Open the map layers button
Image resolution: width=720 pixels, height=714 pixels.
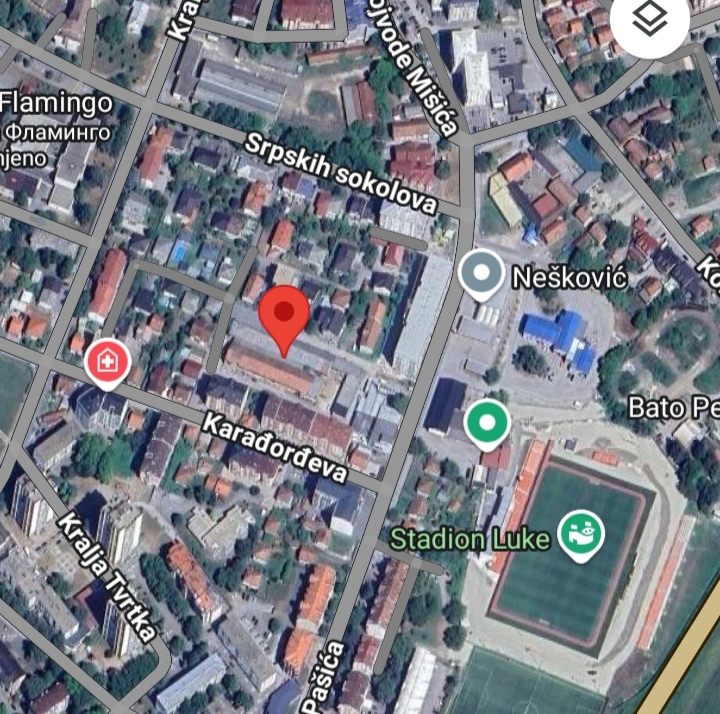651,19
